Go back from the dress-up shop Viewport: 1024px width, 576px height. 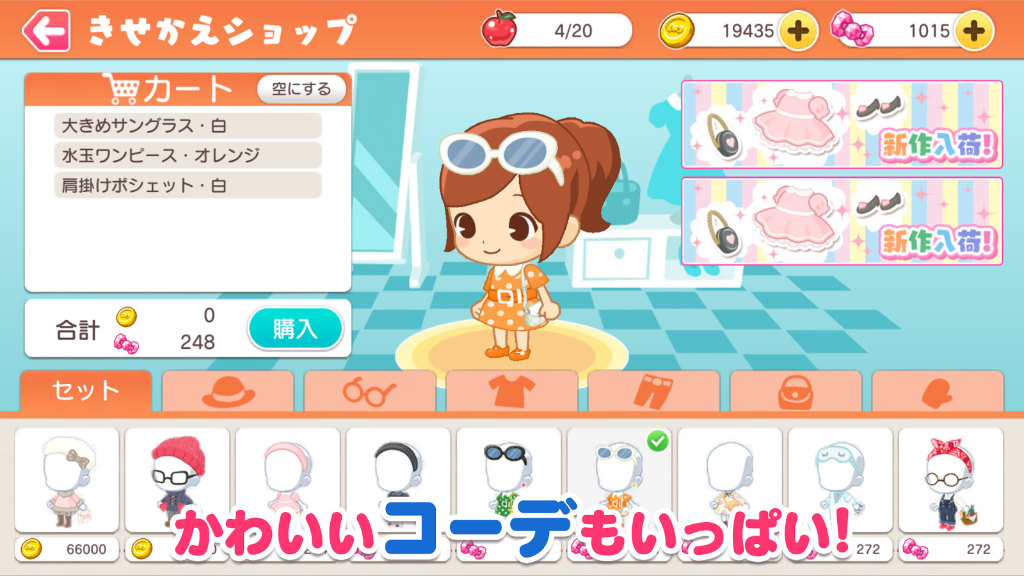tap(45, 31)
